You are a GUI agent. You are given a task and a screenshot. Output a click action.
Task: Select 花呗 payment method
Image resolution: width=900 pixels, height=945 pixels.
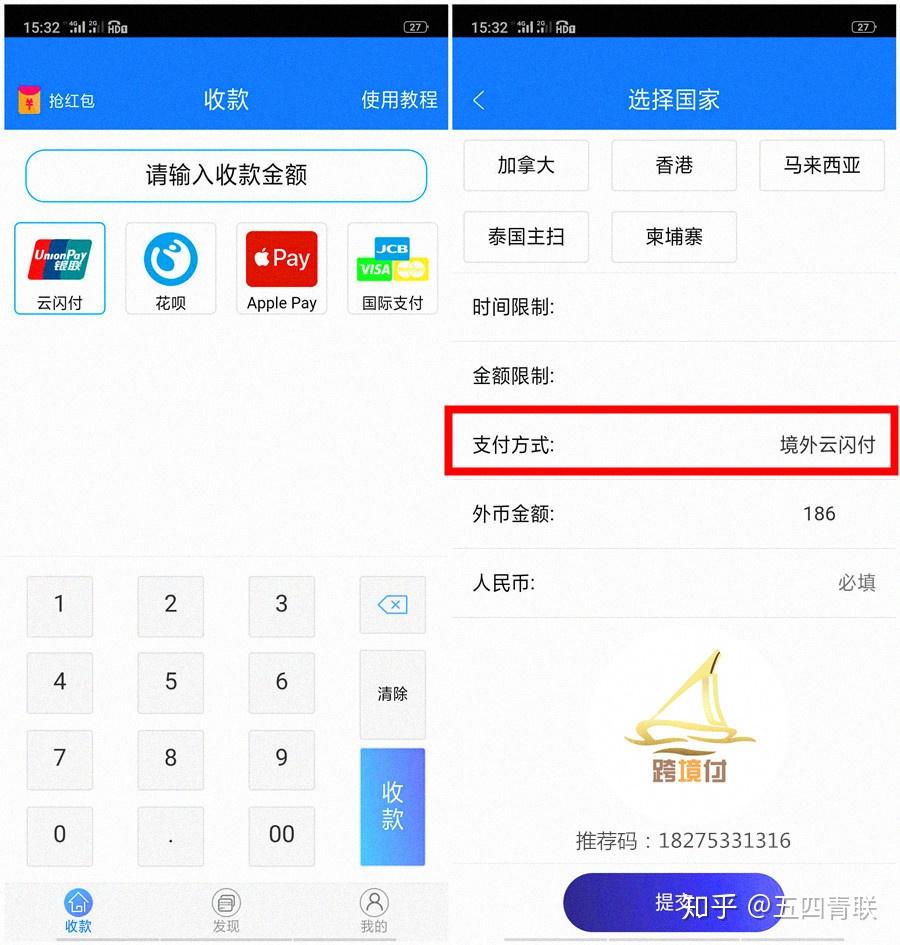171,269
